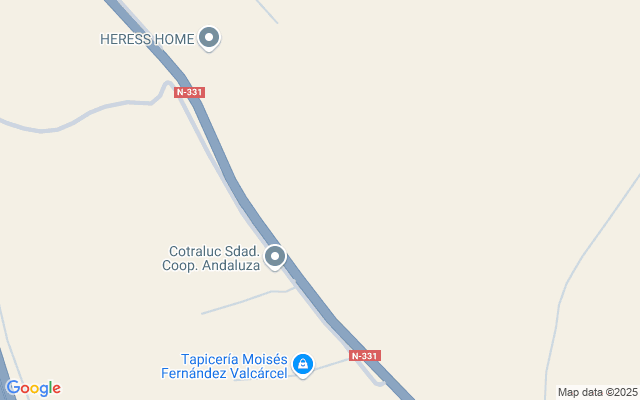Open the Tapicería Moisés Fernández Valcárcel shop marker
Image resolution: width=640 pixels, height=400 pixels.
click(x=303, y=365)
